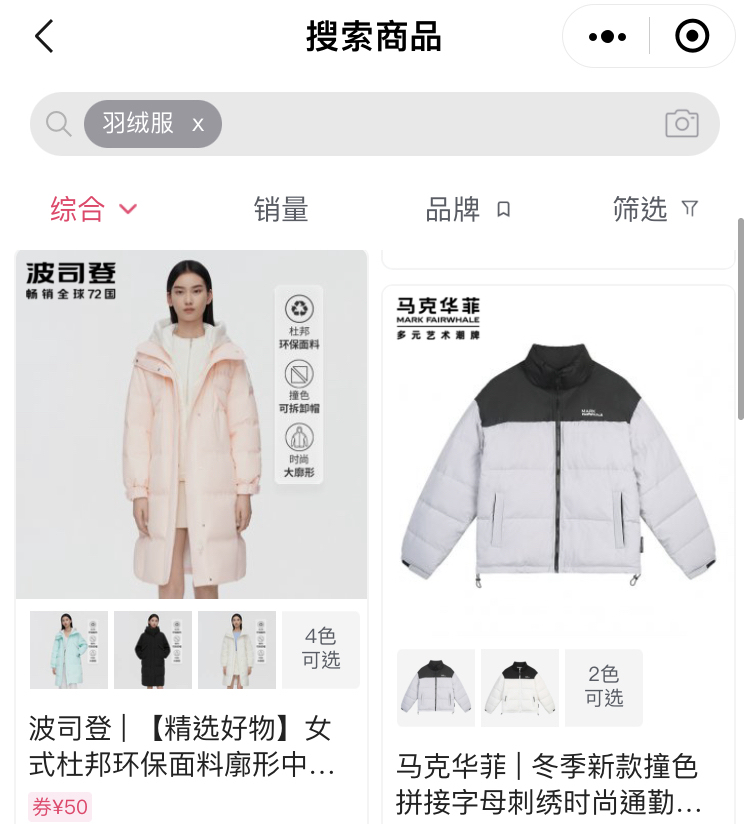The image size is (750, 824).
Task: View 4色可选 color options for 波司登
Action: (321, 649)
